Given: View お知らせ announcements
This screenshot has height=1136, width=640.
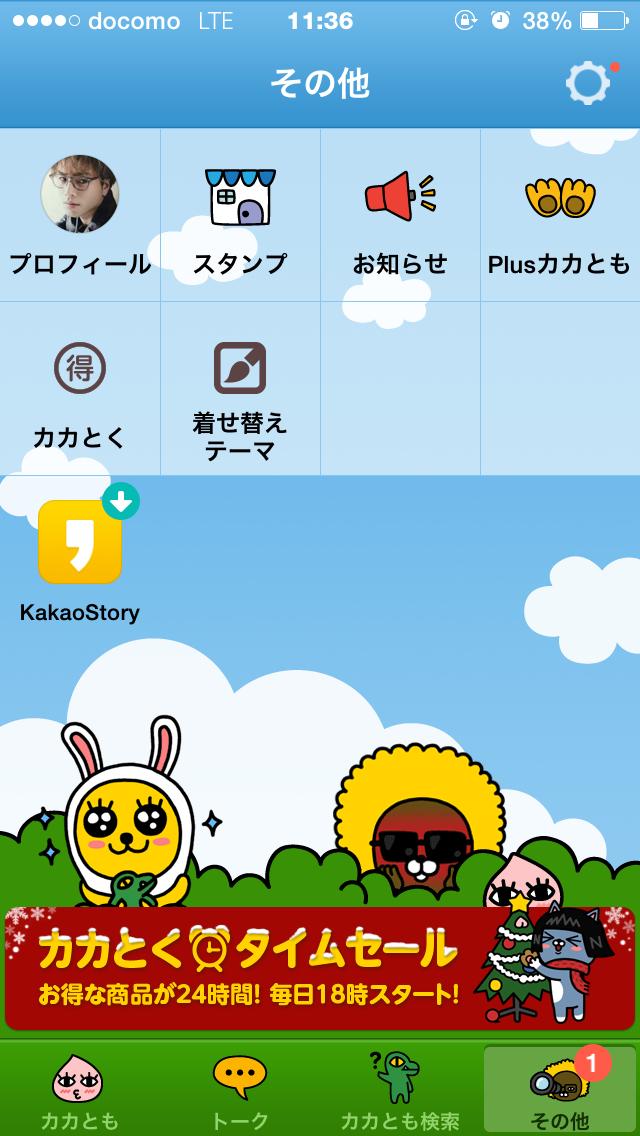Looking at the screenshot, I should click(400, 215).
